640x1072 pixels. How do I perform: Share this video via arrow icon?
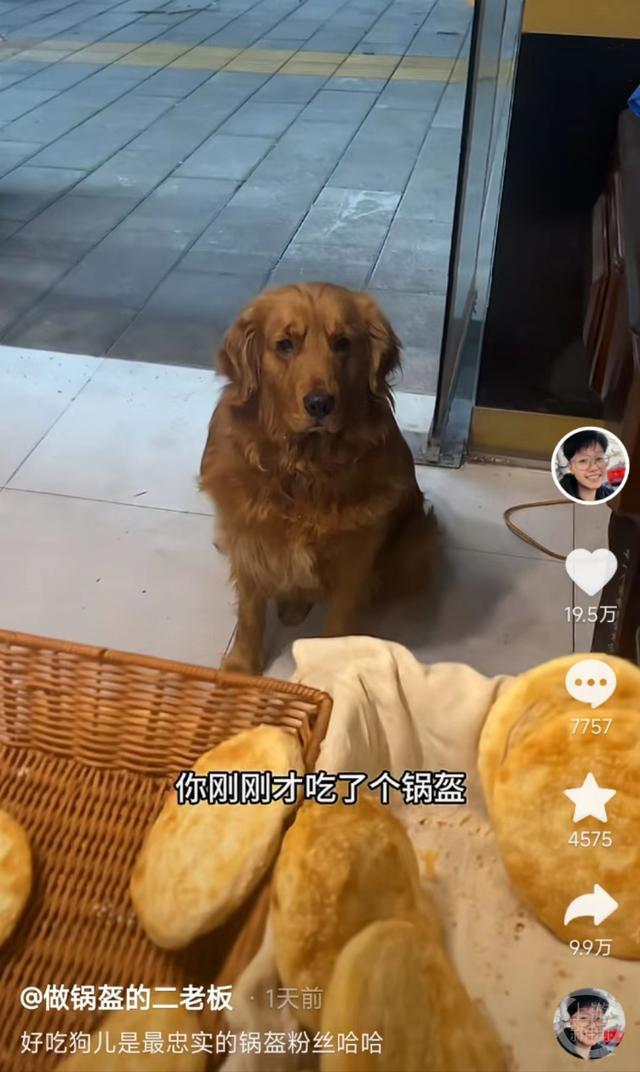click(x=590, y=906)
